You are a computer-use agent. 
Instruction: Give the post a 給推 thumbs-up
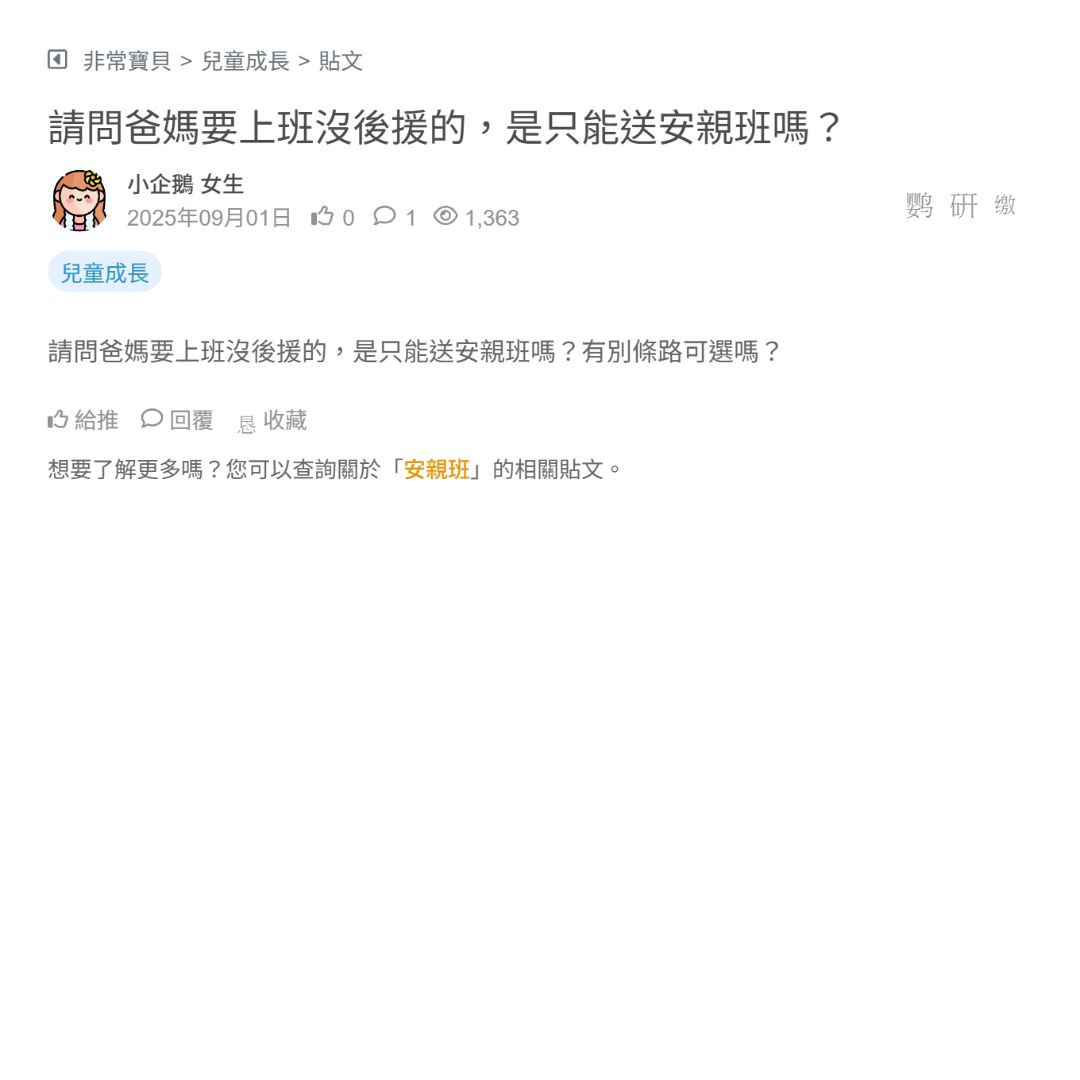click(83, 420)
